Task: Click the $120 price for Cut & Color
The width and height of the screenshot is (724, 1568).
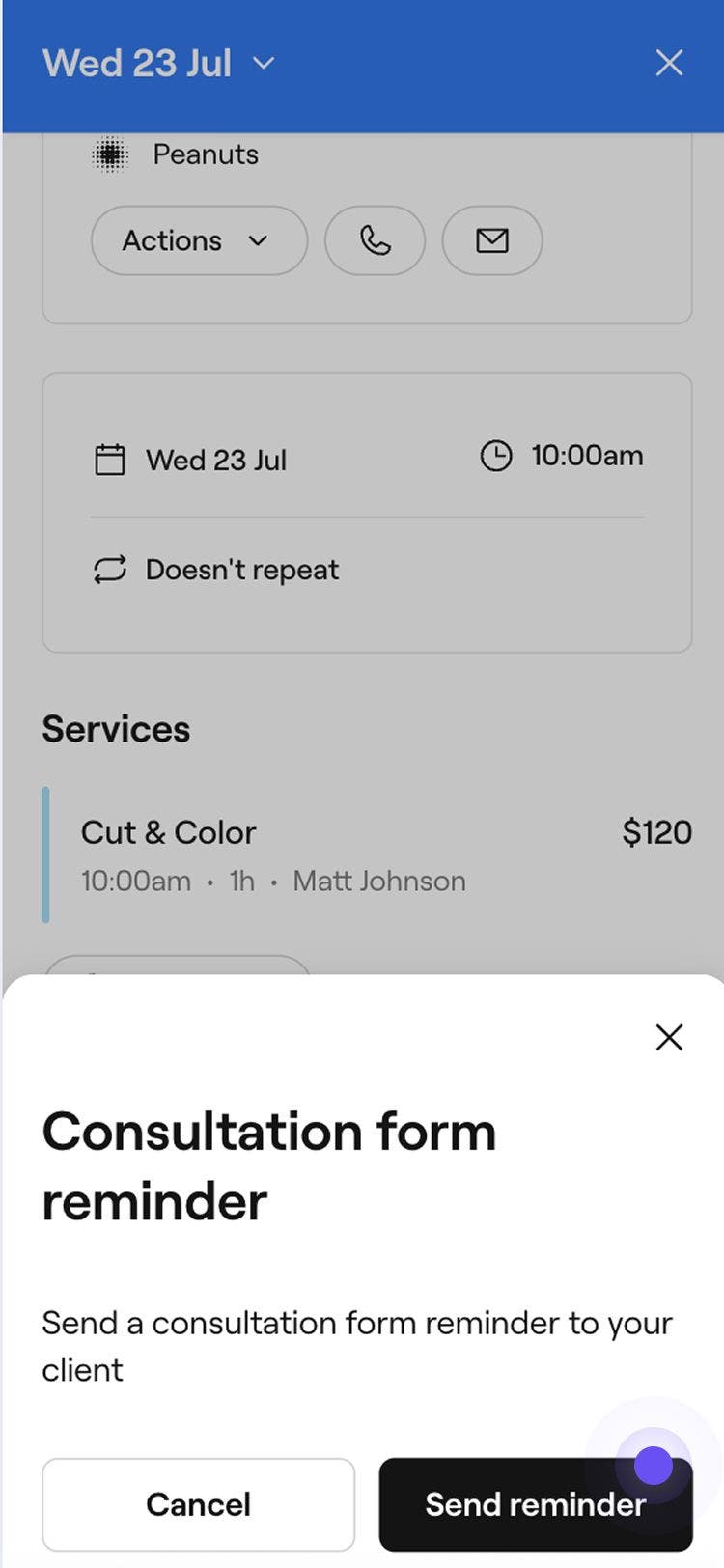Action: click(x=657, y=831)
